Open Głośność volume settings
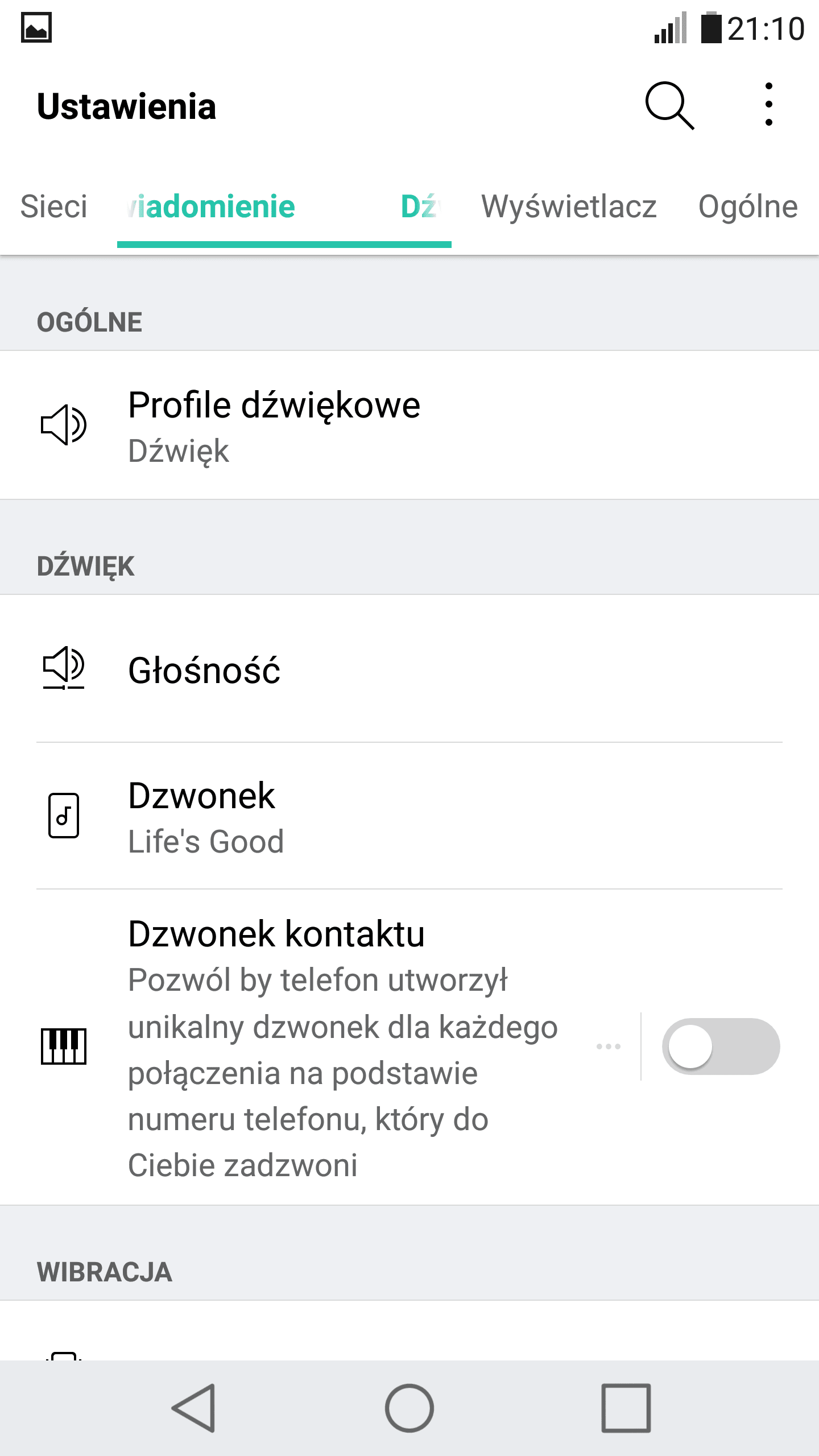The width and height of the screenshot is (819, 1456). click(x=409, y=669)
